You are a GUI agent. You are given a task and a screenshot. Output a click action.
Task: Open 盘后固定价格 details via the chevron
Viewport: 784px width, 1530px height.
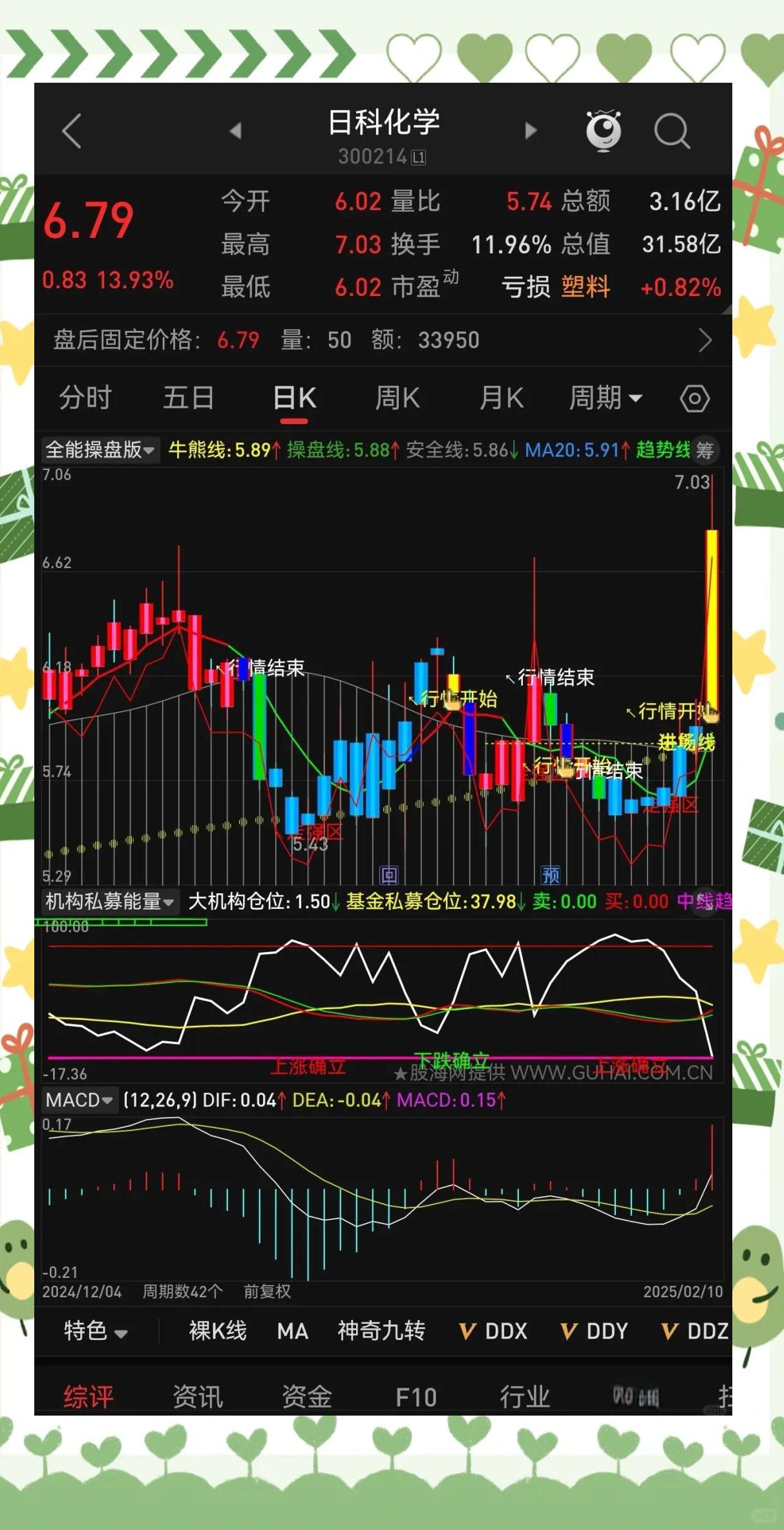pyautogui.click(x=706, y=341)
